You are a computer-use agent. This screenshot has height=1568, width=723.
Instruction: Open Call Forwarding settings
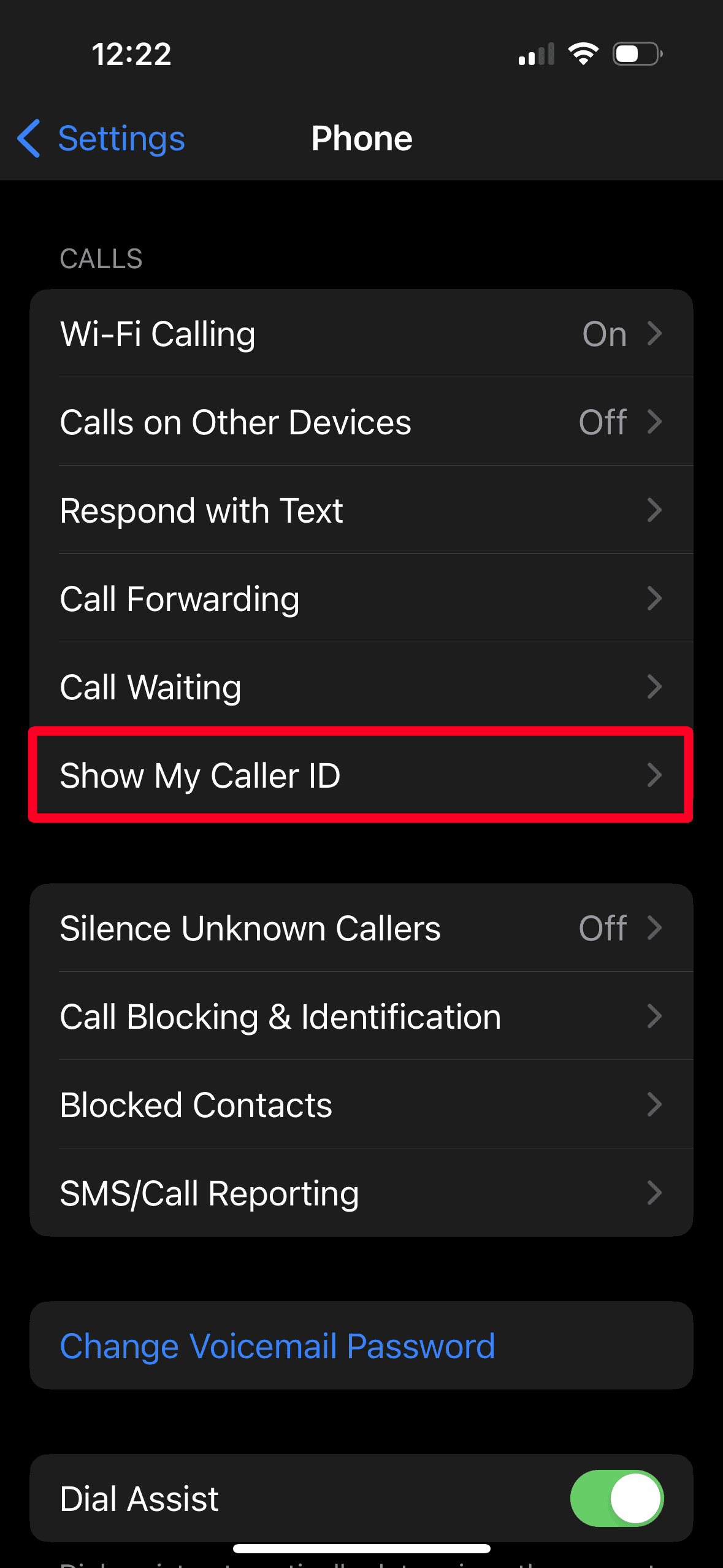click(x=361, y=599)
